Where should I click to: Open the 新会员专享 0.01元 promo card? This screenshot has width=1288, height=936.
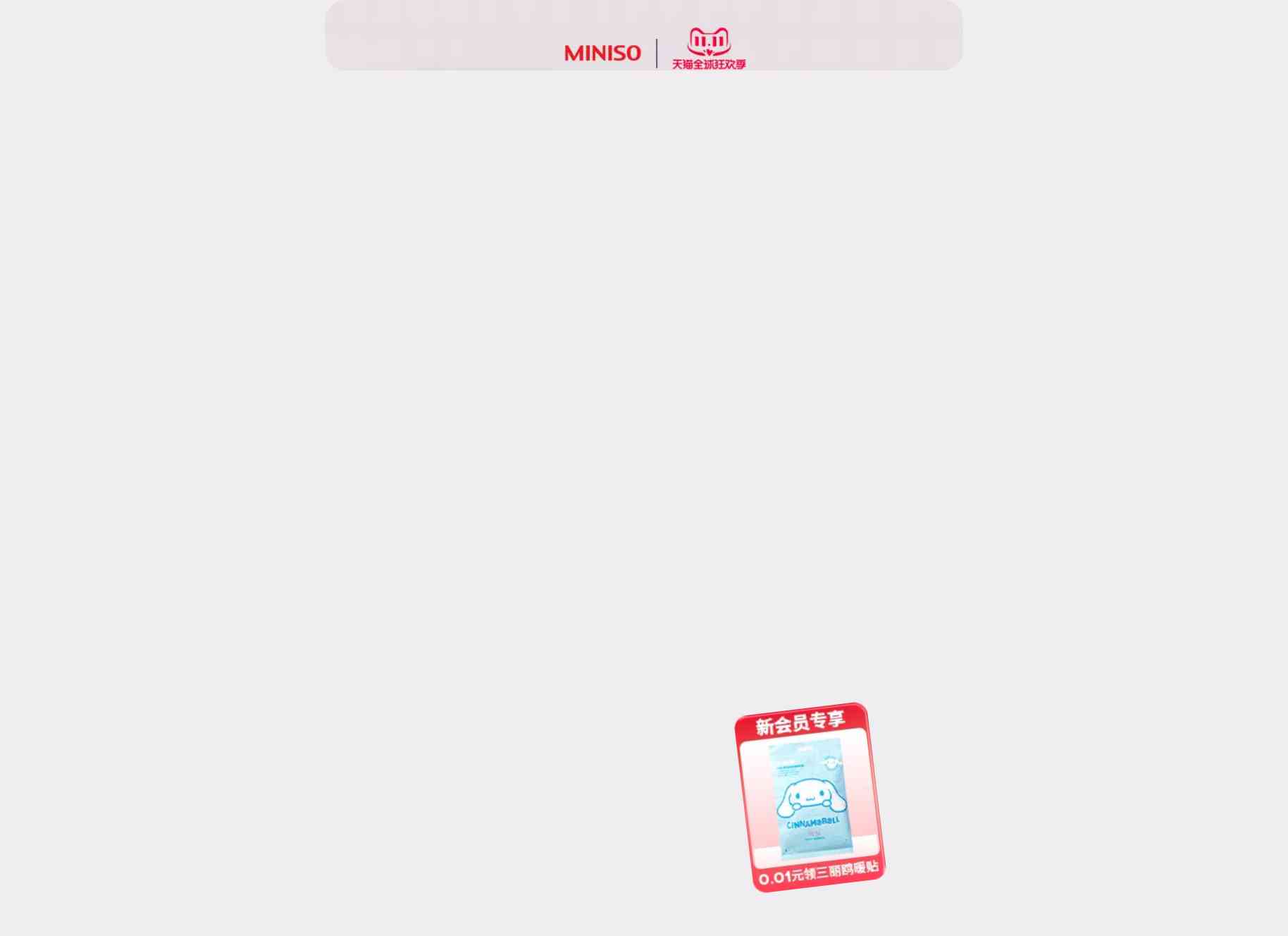coord(810,797)
